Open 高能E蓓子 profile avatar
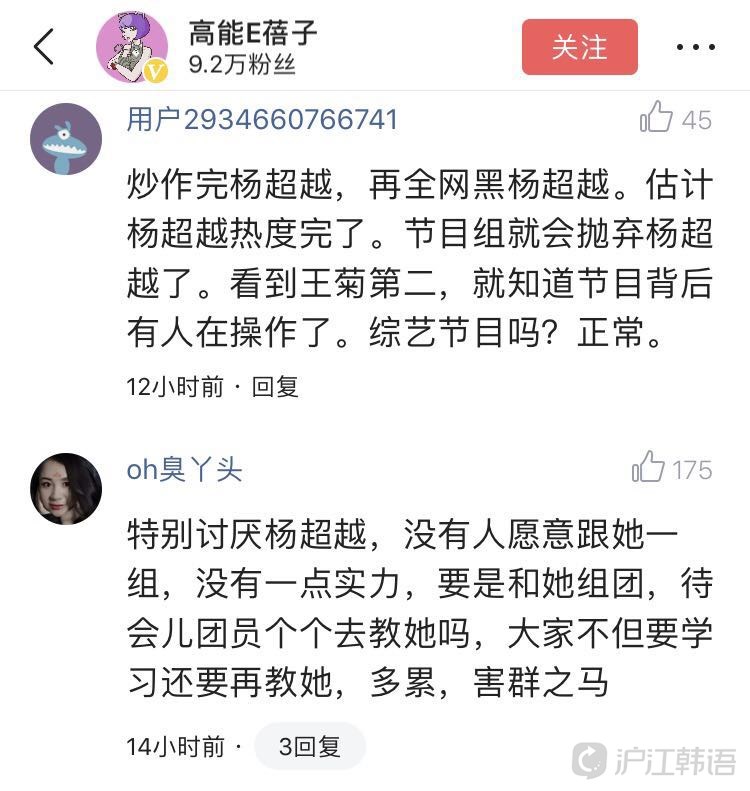The image size is (750, 791). [131, 47]
